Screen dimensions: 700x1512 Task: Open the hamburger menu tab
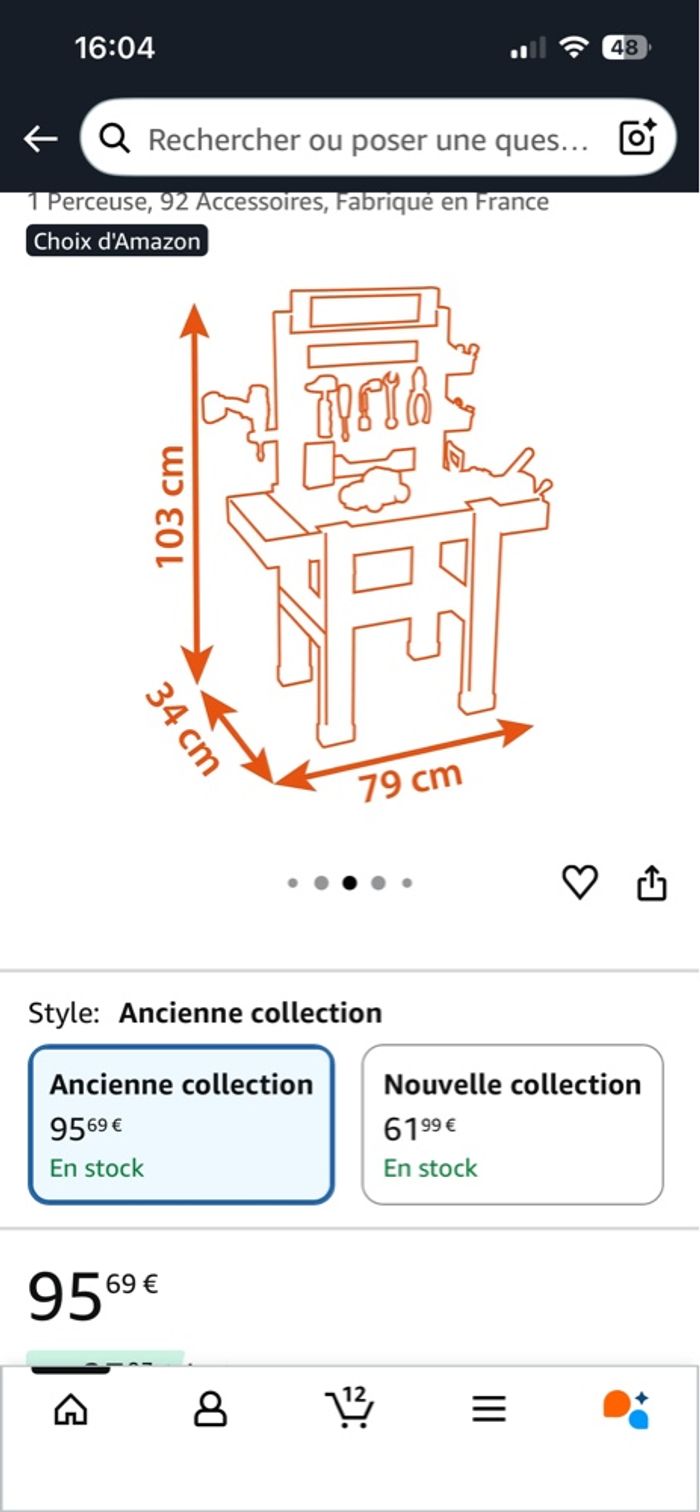click(x=489, y=1409)
